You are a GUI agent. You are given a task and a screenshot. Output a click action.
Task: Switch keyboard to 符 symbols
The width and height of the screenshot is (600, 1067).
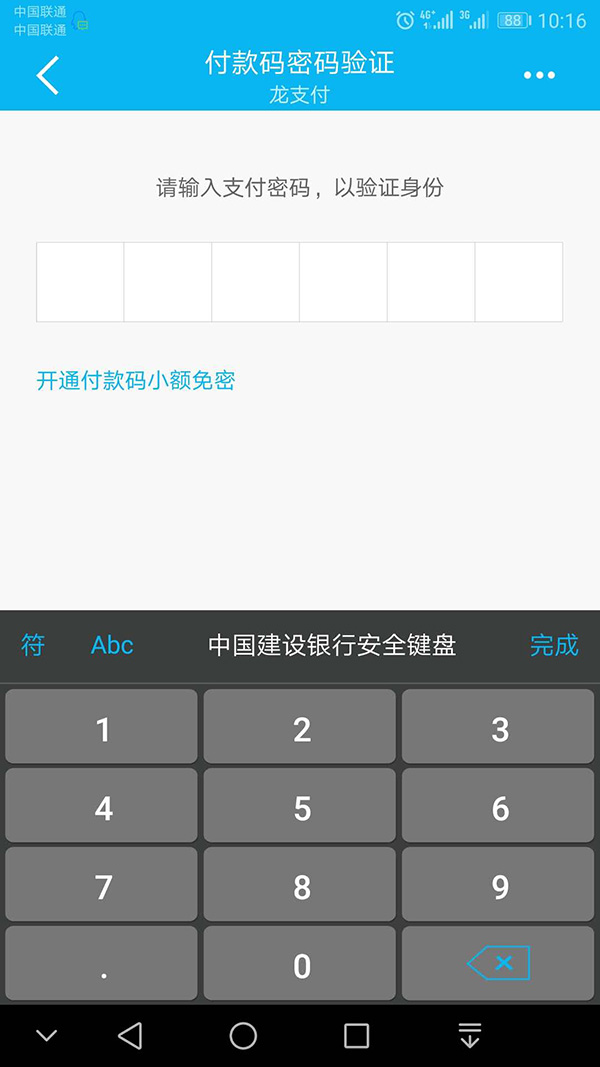pos(33,645)
